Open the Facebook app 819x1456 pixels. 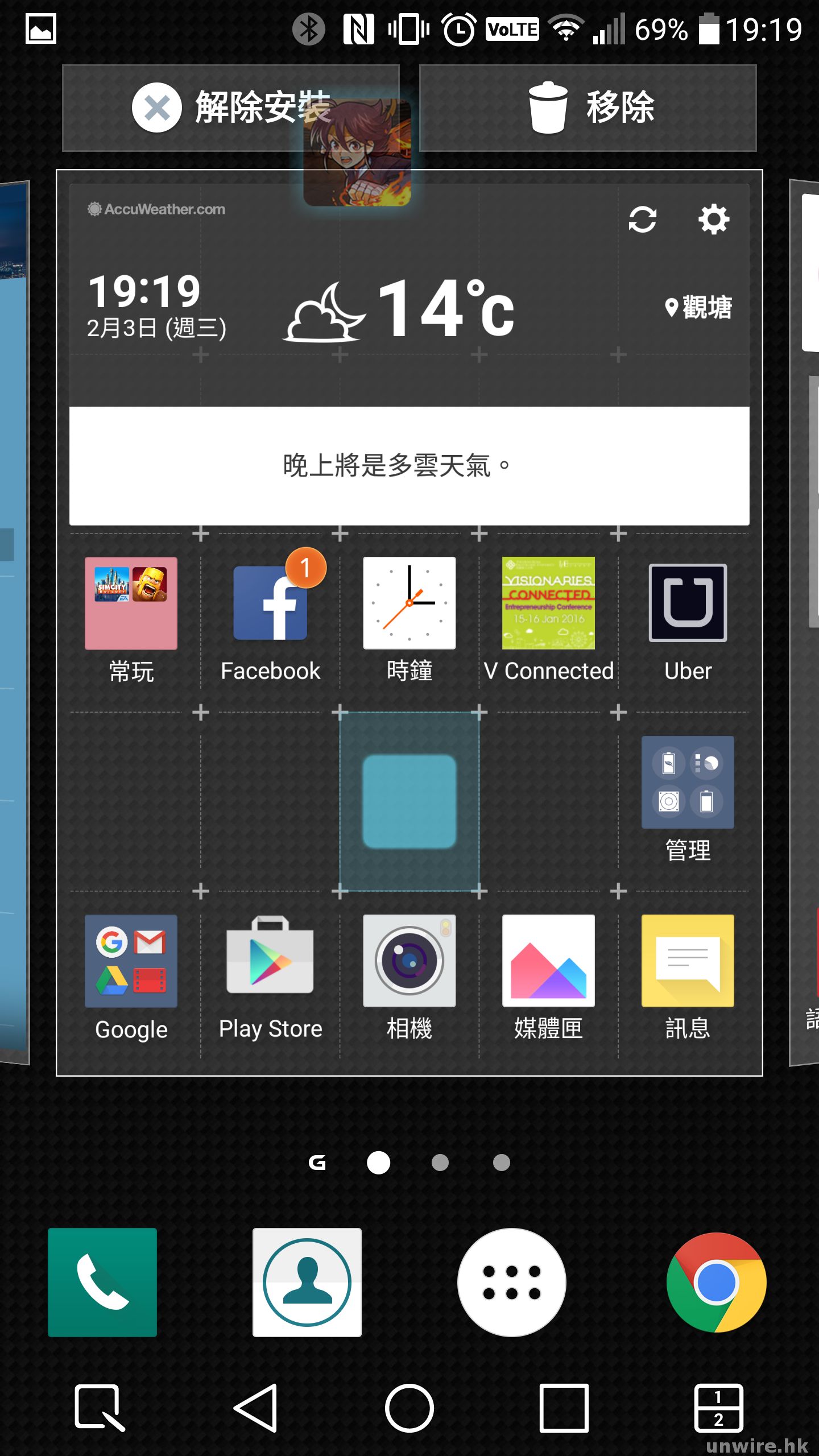tap(271, 604)
